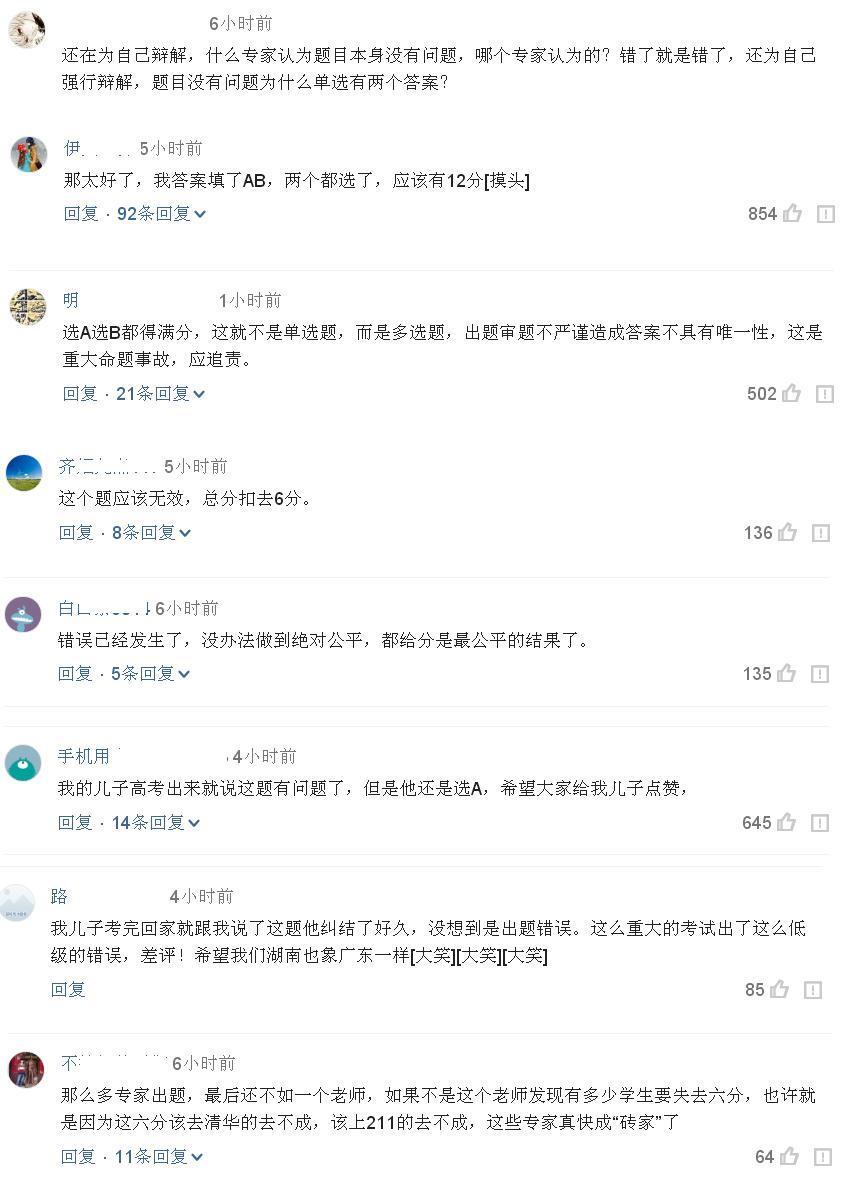The height and width of the screenshot is (1184, 862).
Task: Like the comment with 136 likes
Action: (x=788, y=532)
